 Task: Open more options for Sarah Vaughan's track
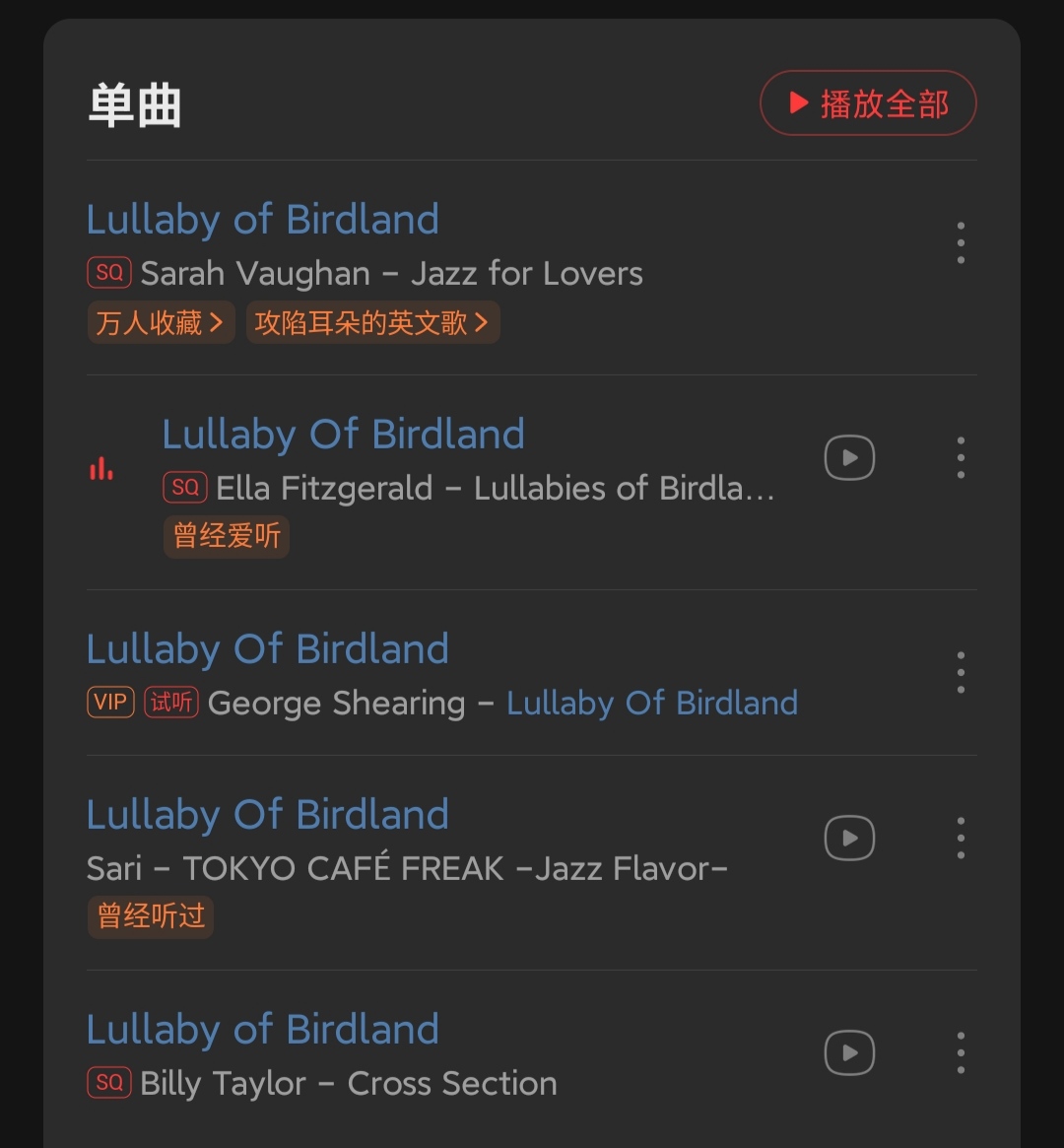[x=961, y=242]
